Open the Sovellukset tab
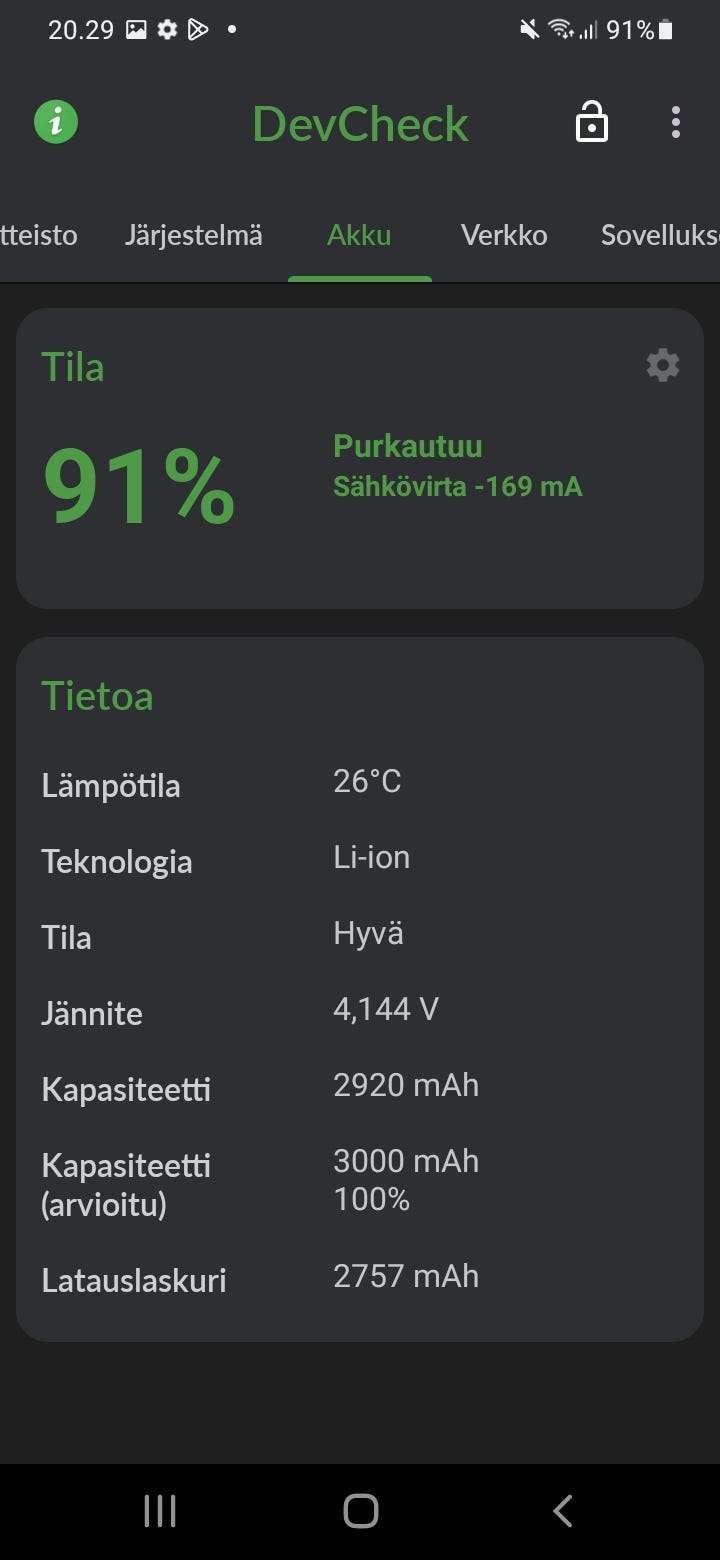The height and width of the screenshot is (1560, 720). [659, 235]
